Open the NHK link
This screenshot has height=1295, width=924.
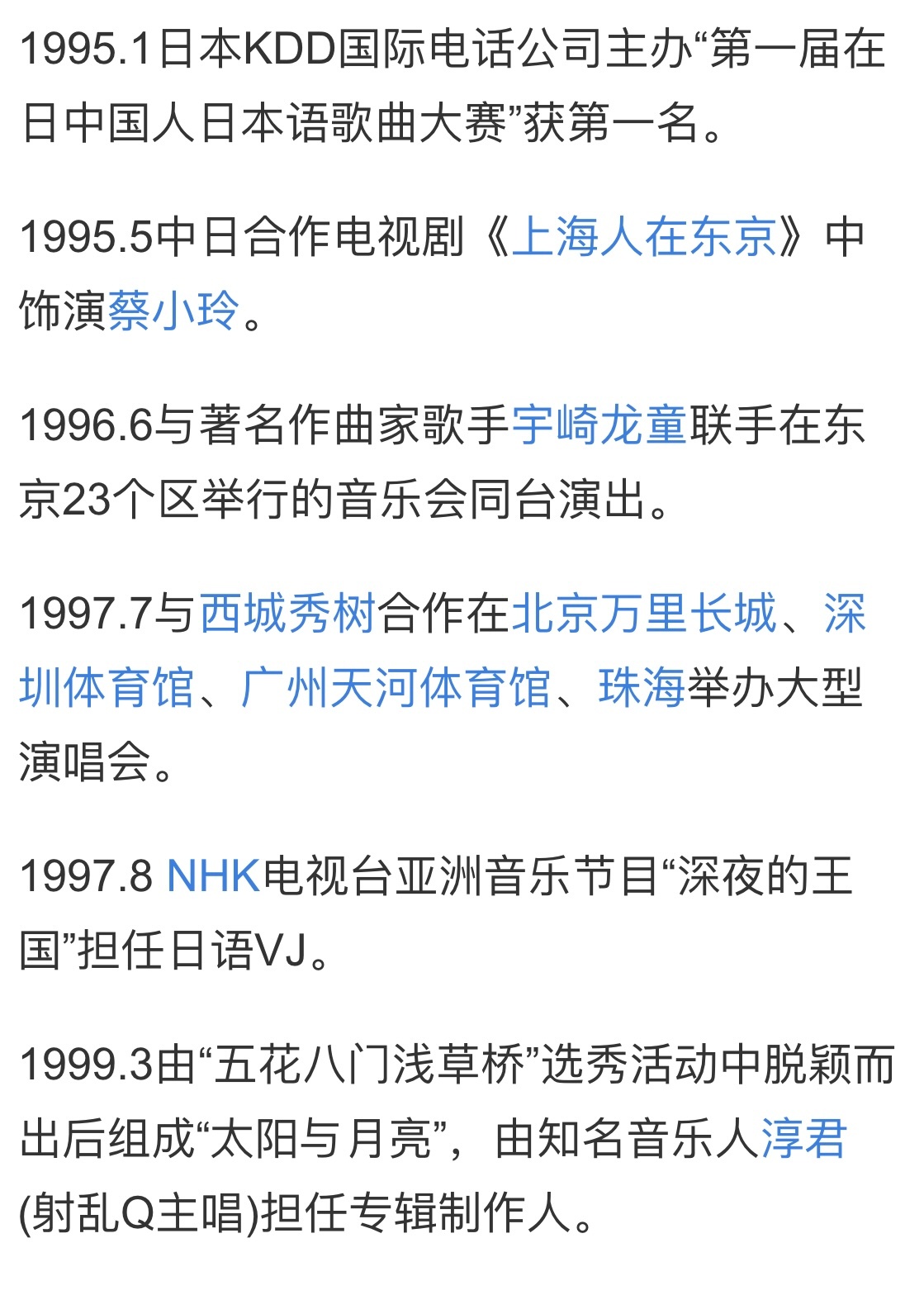[x=214, y=875]
